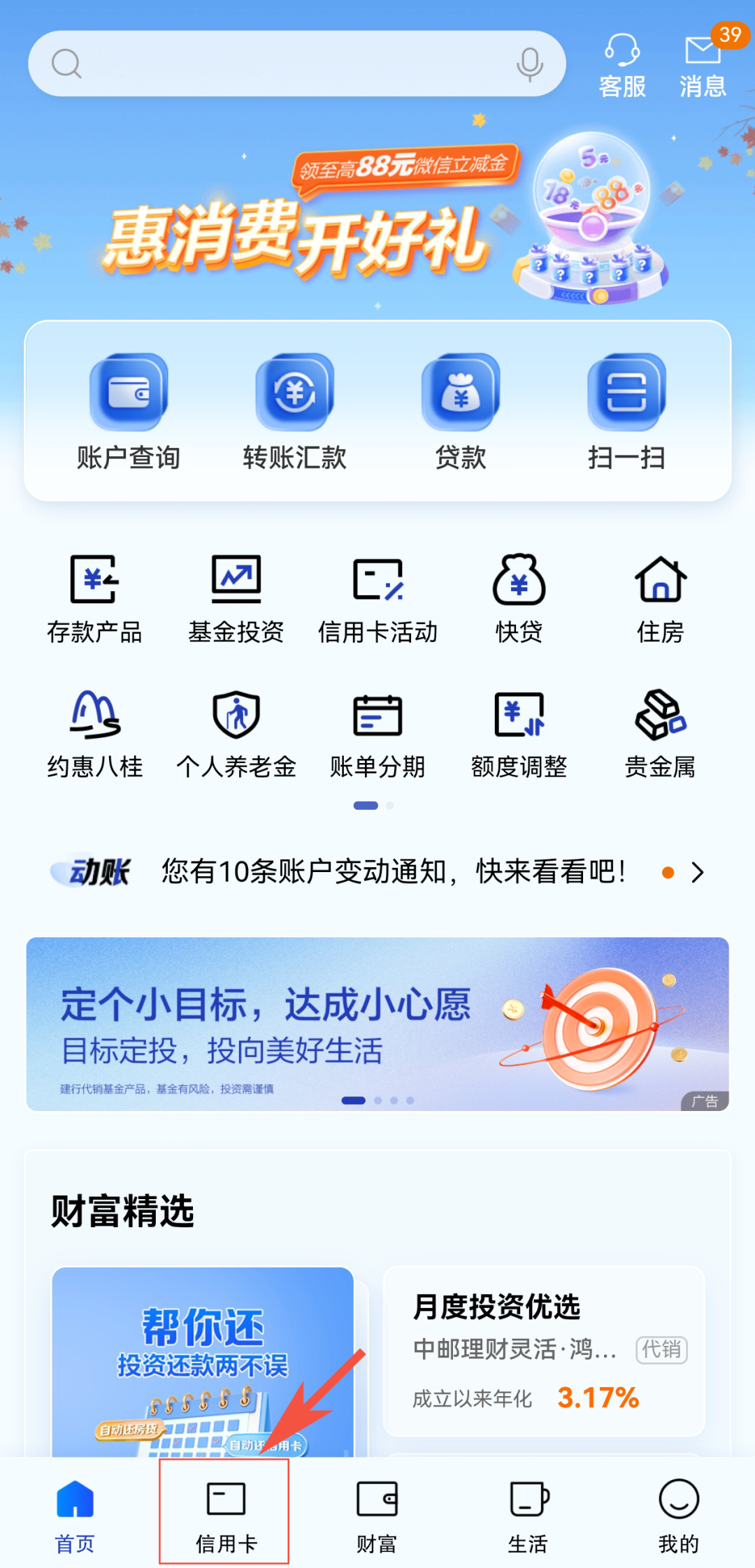This screenshot has width=755, height=1568.
Task: Expand the 动账 account notifications via arrow
Action: click(x=698, y=872)
